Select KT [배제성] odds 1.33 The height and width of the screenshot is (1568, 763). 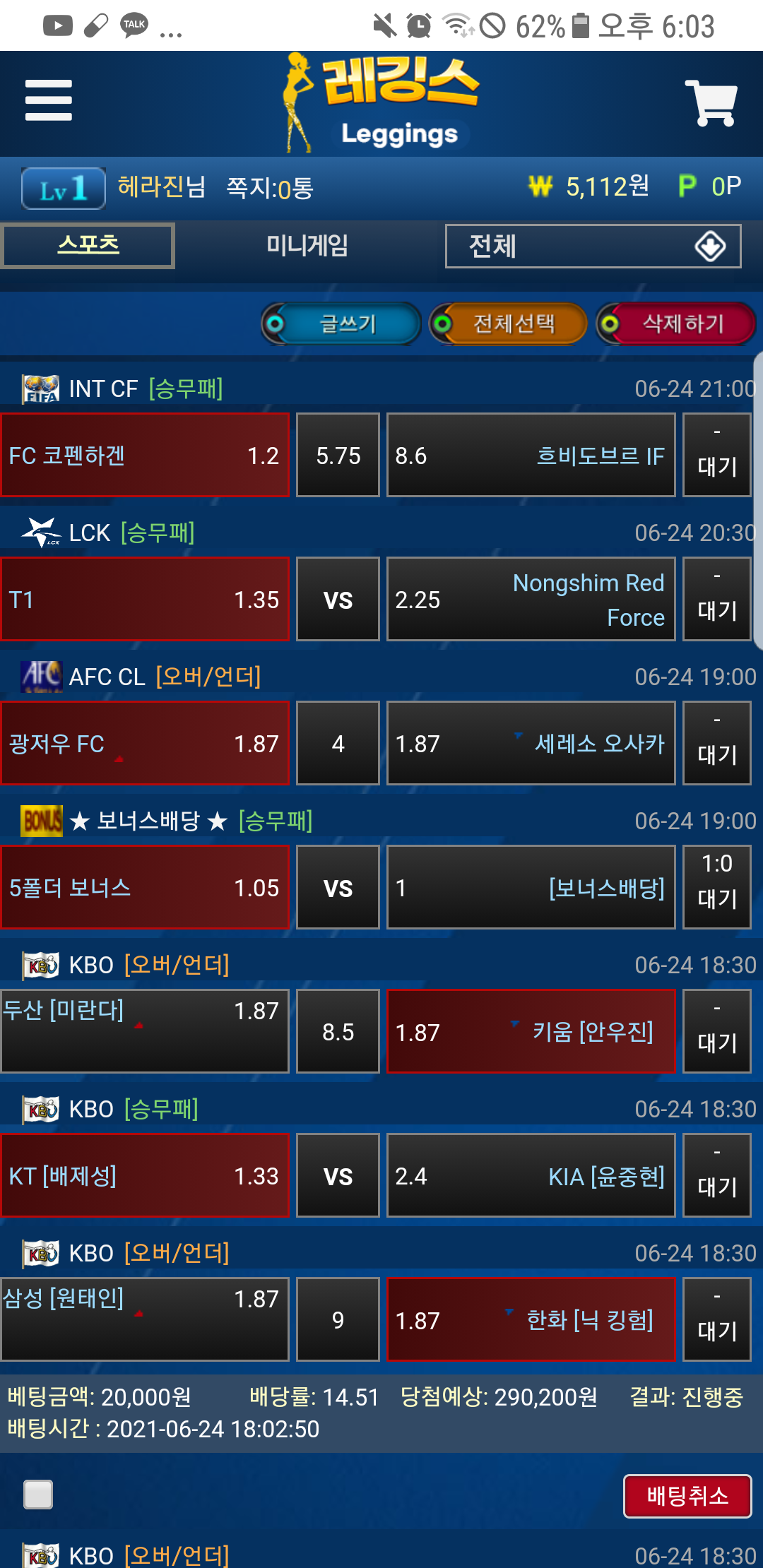[x=145, y=1176]
